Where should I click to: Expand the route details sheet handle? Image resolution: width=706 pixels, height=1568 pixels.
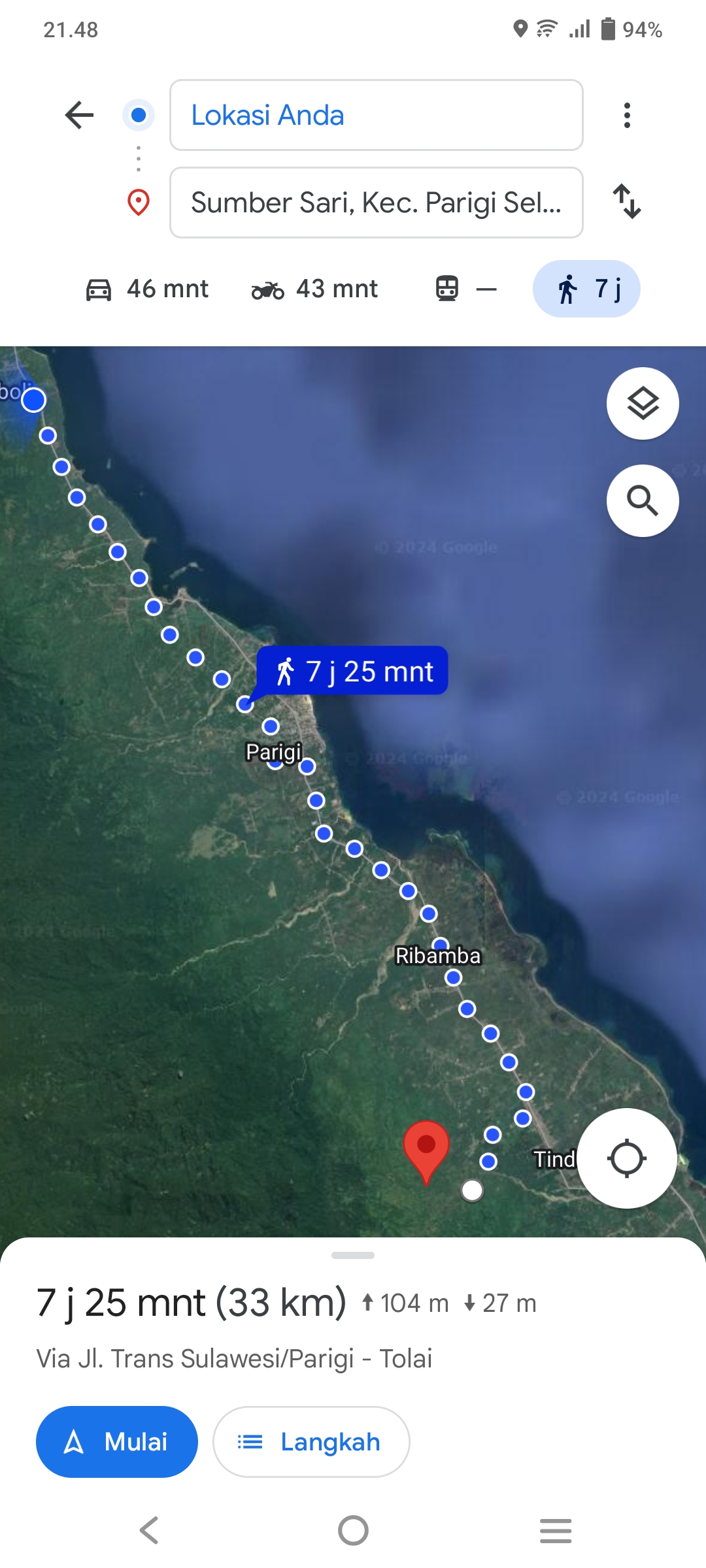353,1255
